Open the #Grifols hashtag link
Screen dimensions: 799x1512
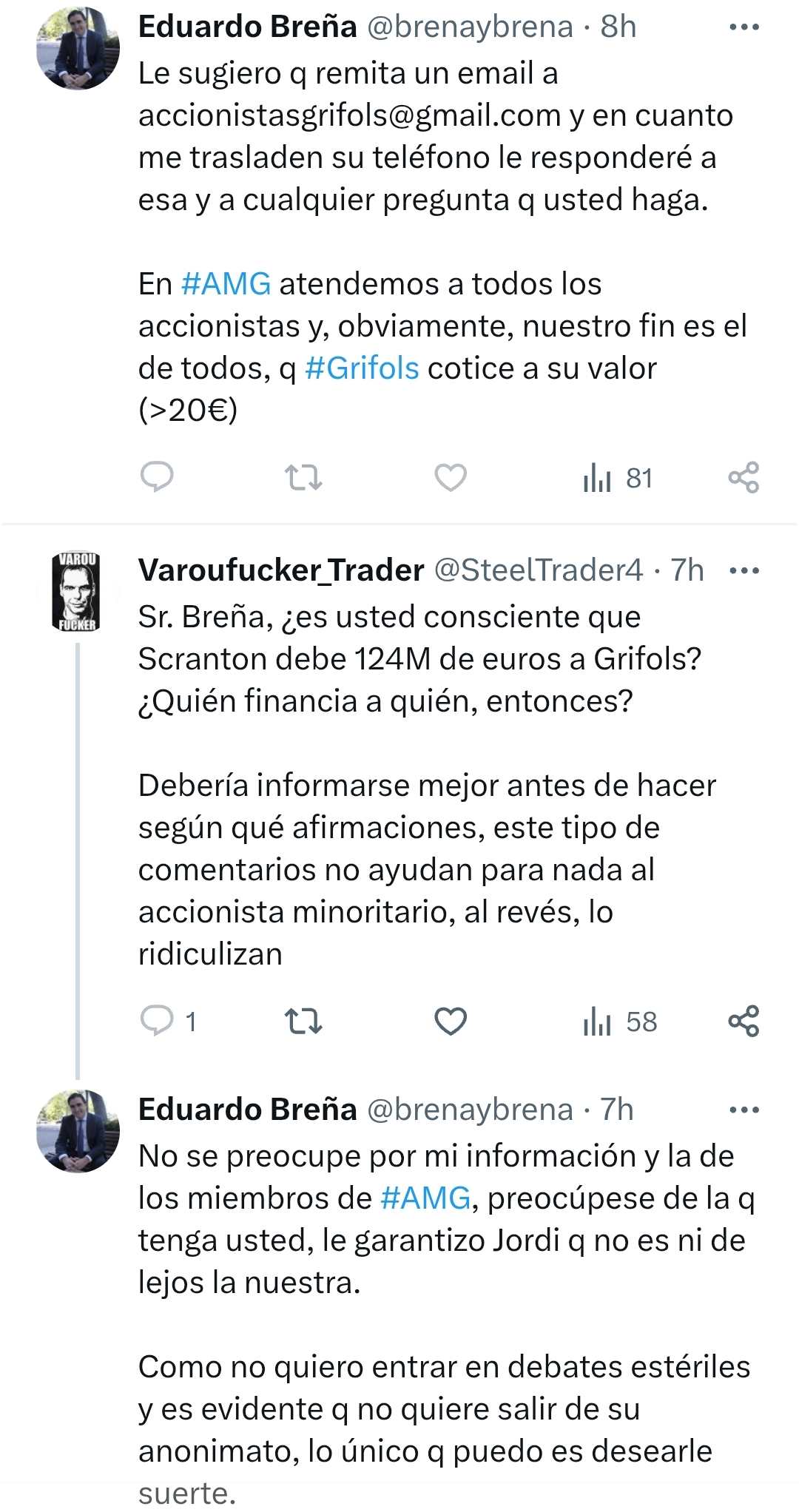(x=362, y=368)
